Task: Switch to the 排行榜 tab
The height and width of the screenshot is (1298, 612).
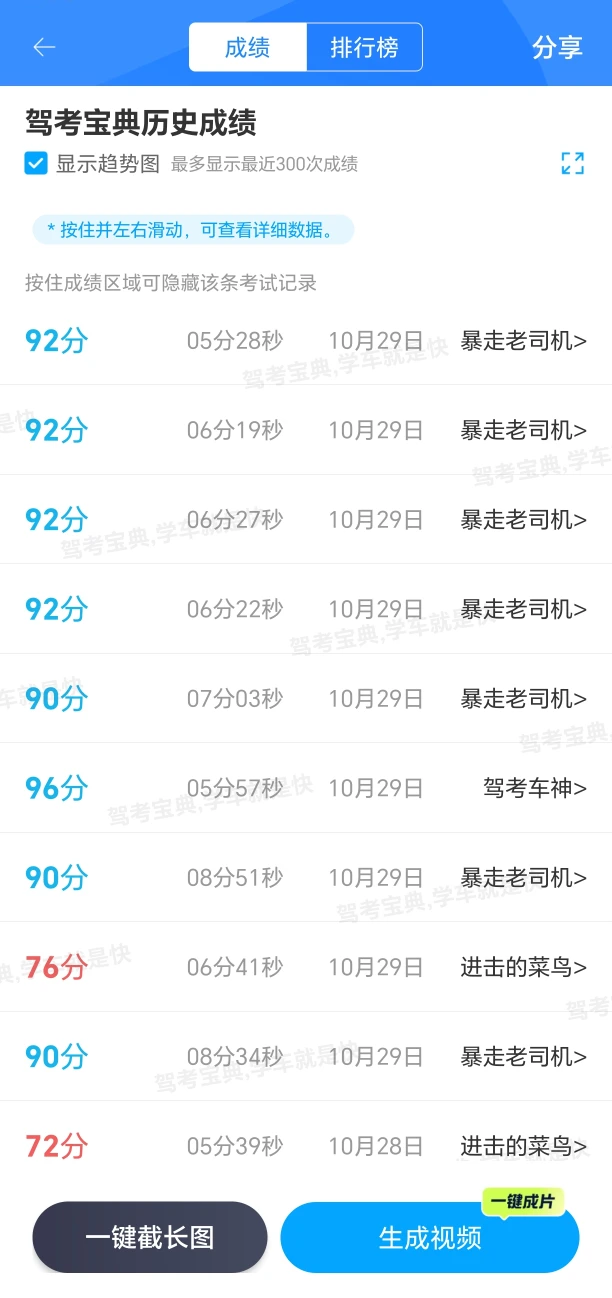Action: click(x=364, y=47)
